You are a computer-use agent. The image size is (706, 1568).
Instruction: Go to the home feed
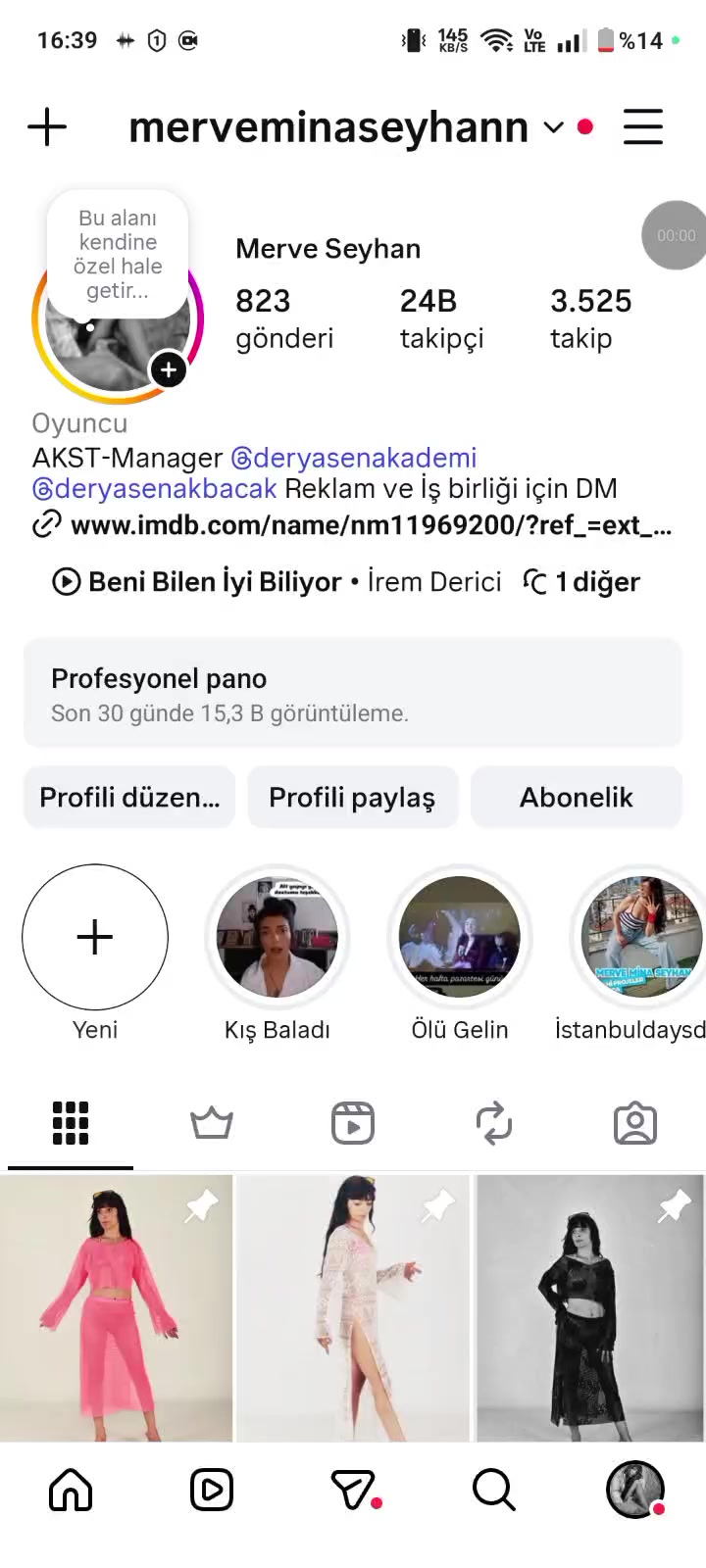[71, 1490]
